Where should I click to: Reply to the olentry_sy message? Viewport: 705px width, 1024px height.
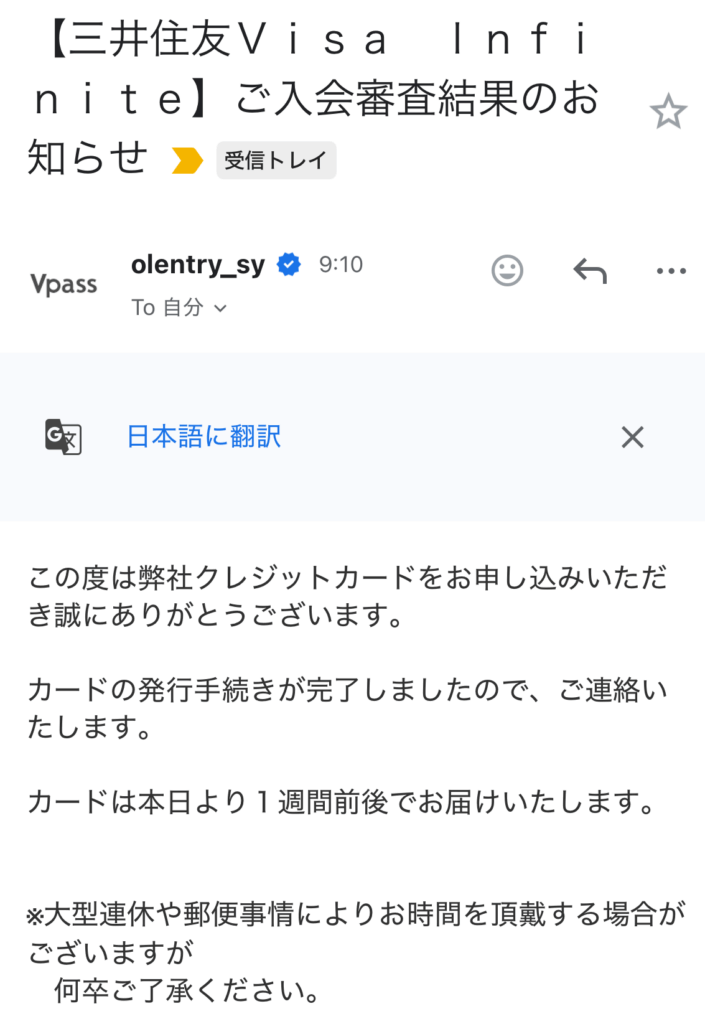[590, 270]
